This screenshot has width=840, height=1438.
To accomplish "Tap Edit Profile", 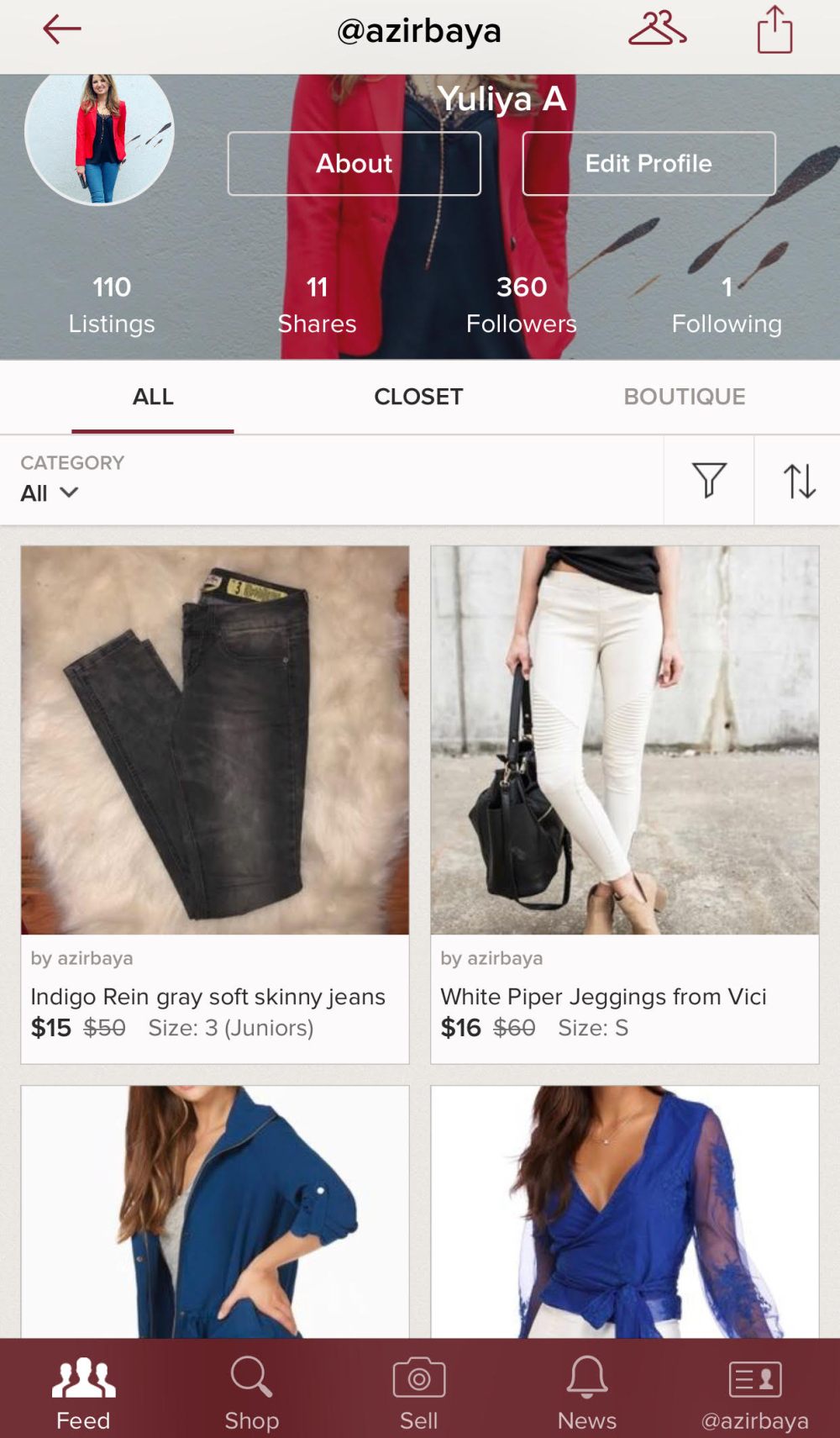I will [x=648, y=163].
